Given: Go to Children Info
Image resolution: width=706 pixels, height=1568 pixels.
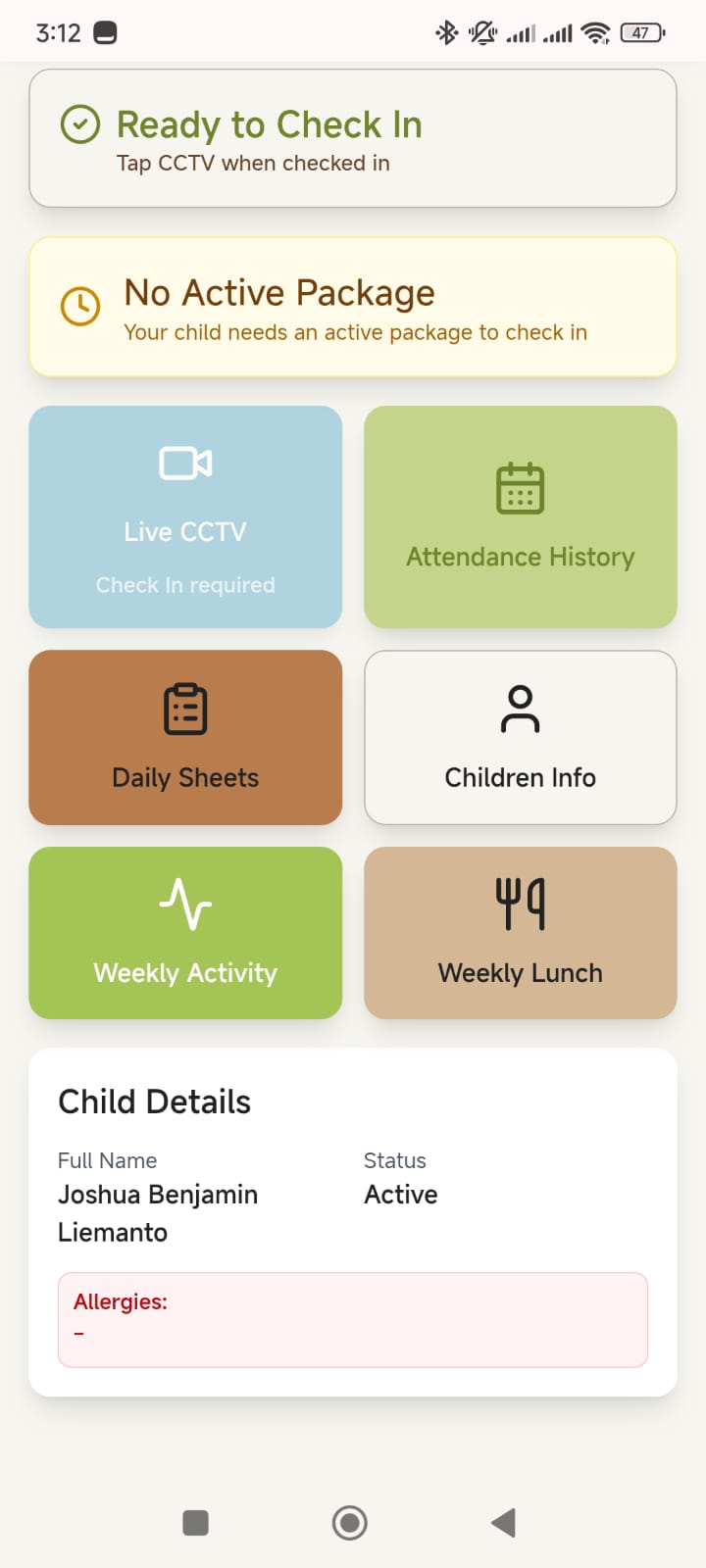Looking at the screenshot, I should (x=520, y=737).
